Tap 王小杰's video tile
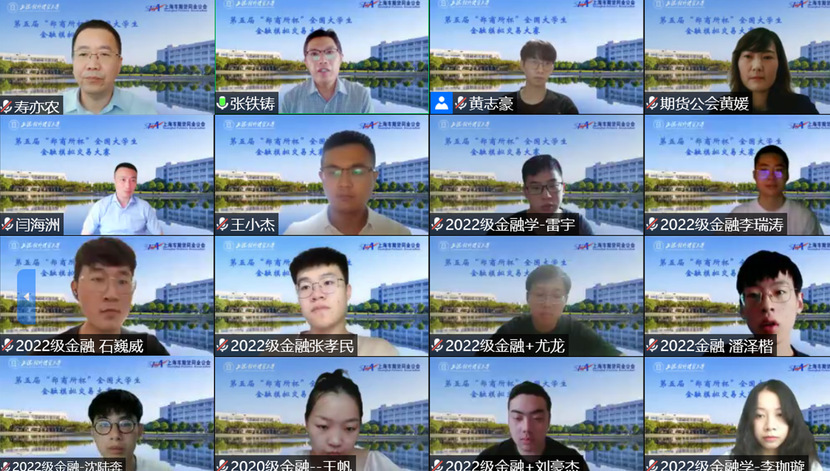Viewport: 830px width, 471px height. pos(321,175)
